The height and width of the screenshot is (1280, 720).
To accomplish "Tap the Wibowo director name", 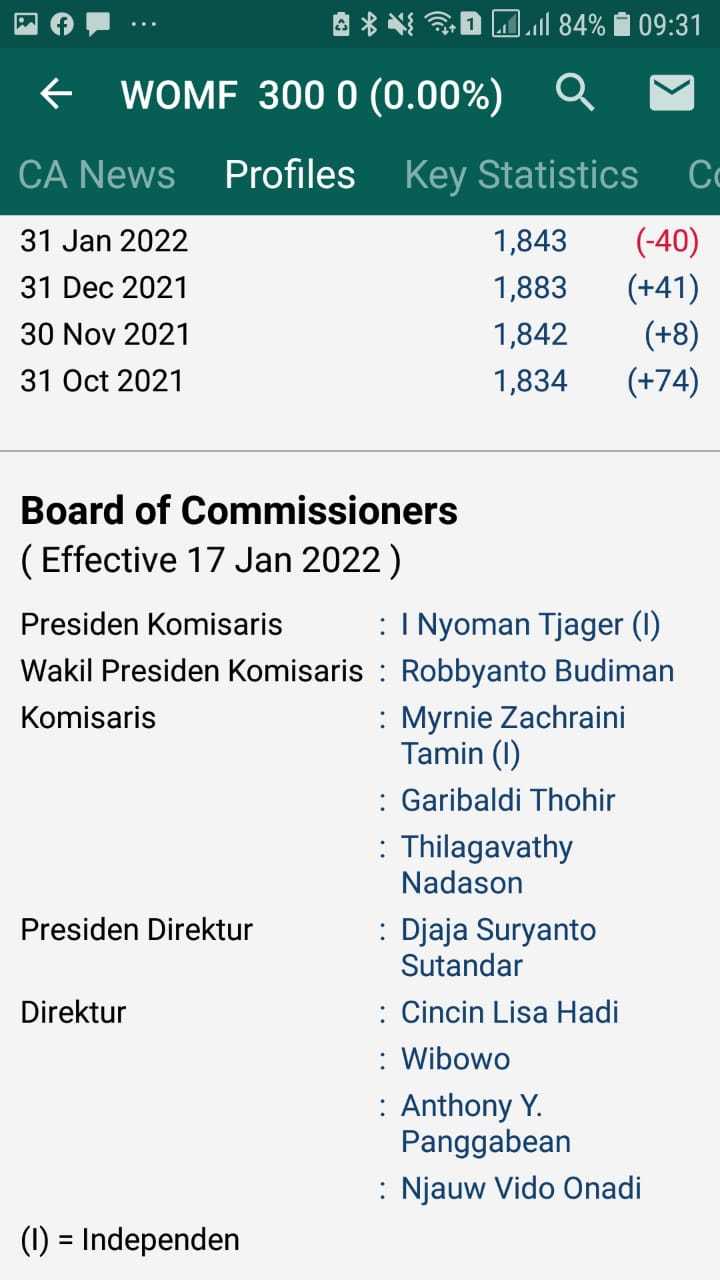I will click(x=455, y=1059).
